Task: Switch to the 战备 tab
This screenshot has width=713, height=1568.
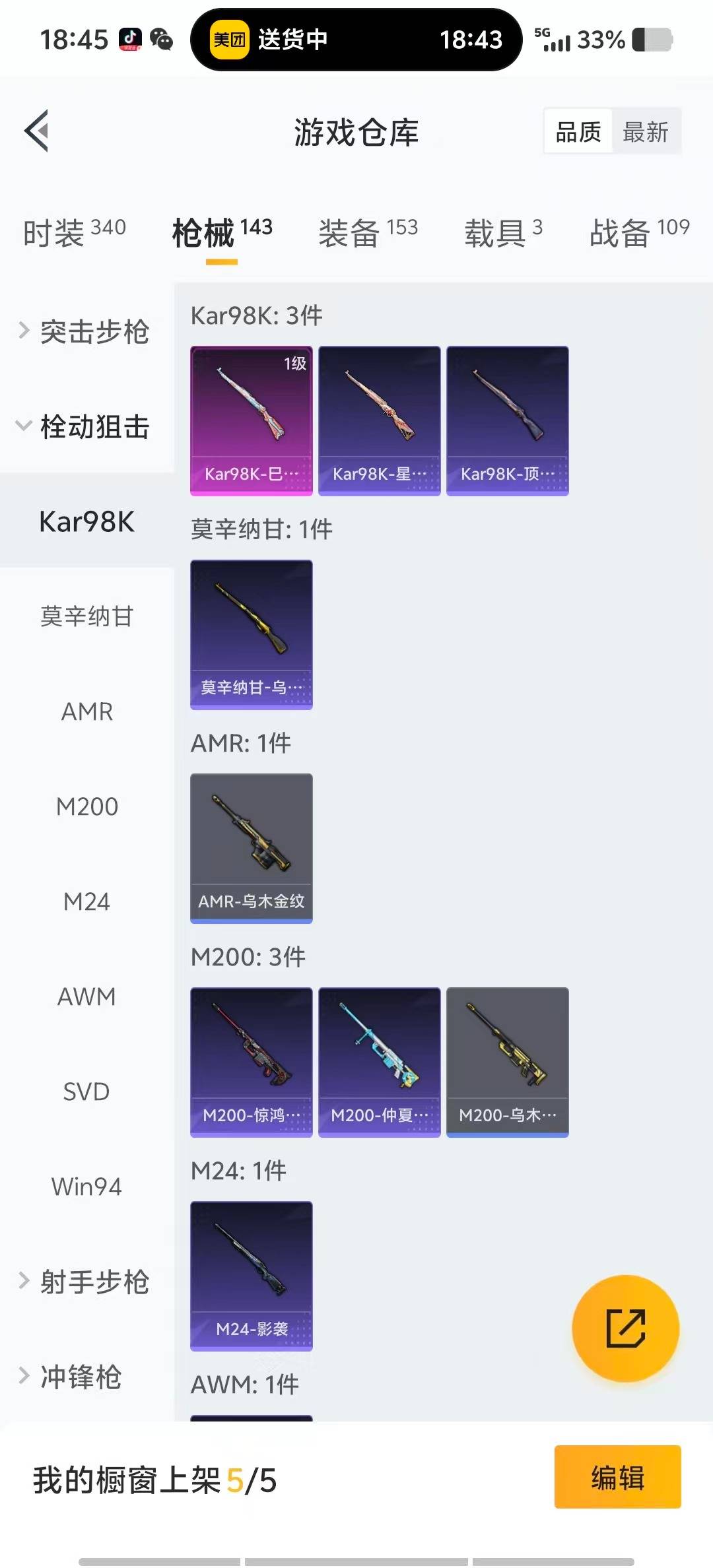Action: pos(638,232)
